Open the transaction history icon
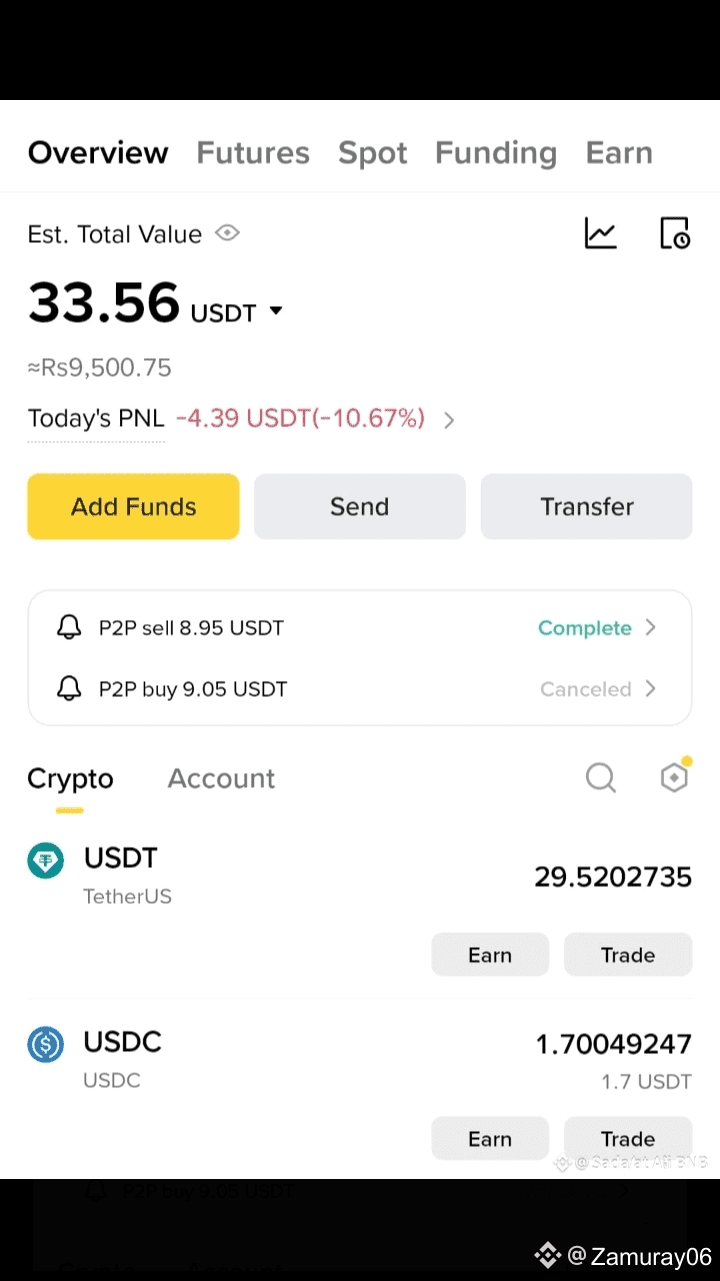720x1281 pixels. tap(675, 234)
